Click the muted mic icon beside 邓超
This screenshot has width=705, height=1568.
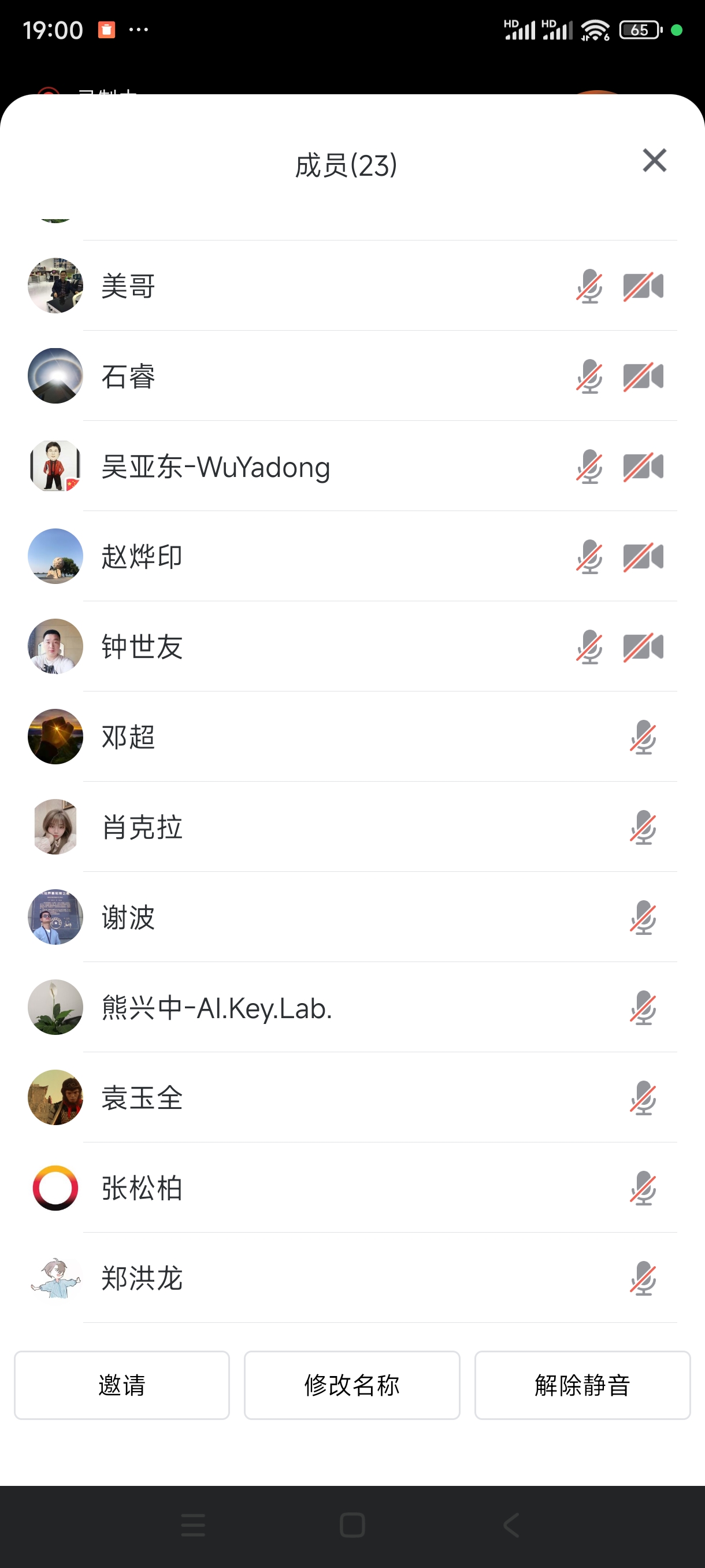tap(643, 737)
